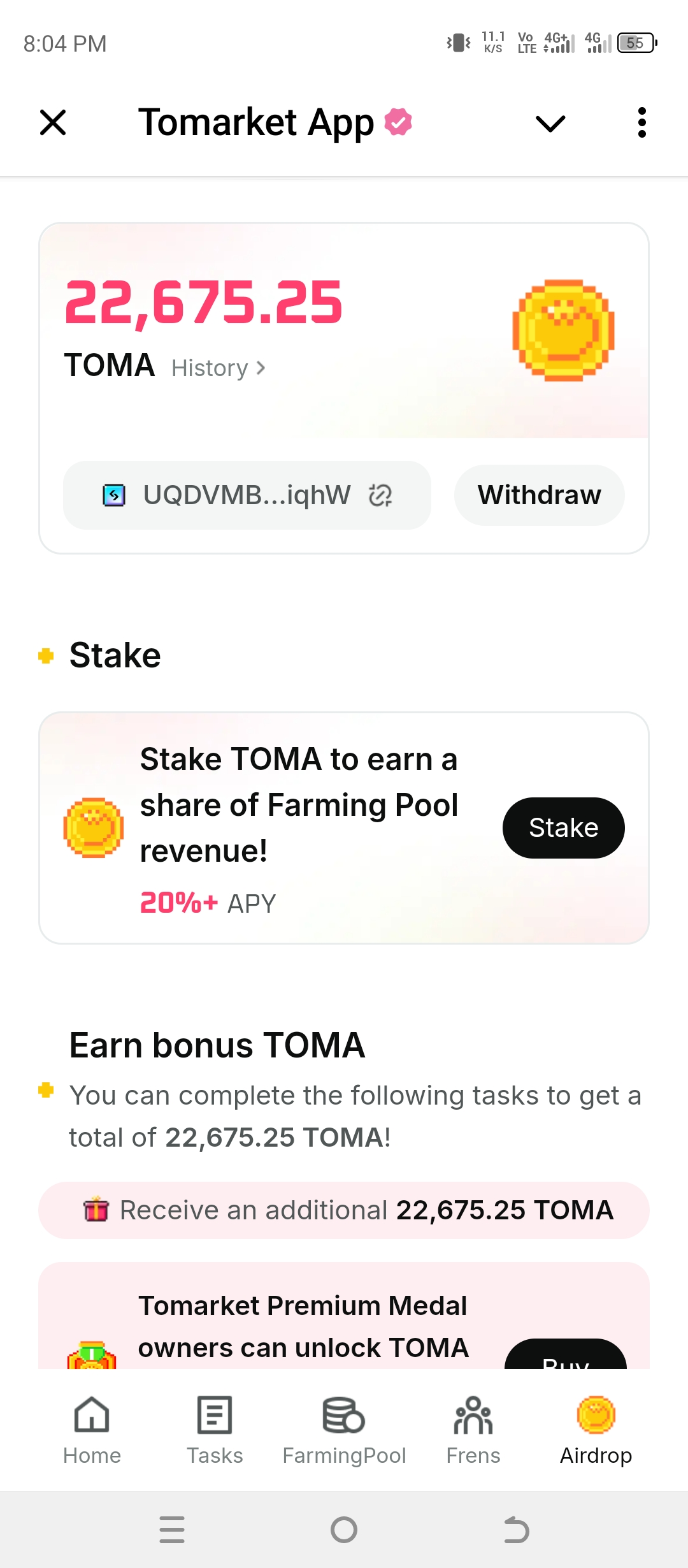Withdraw TOMA tokens
This screenshot has height=1568, width=688.
pos(539,495)
